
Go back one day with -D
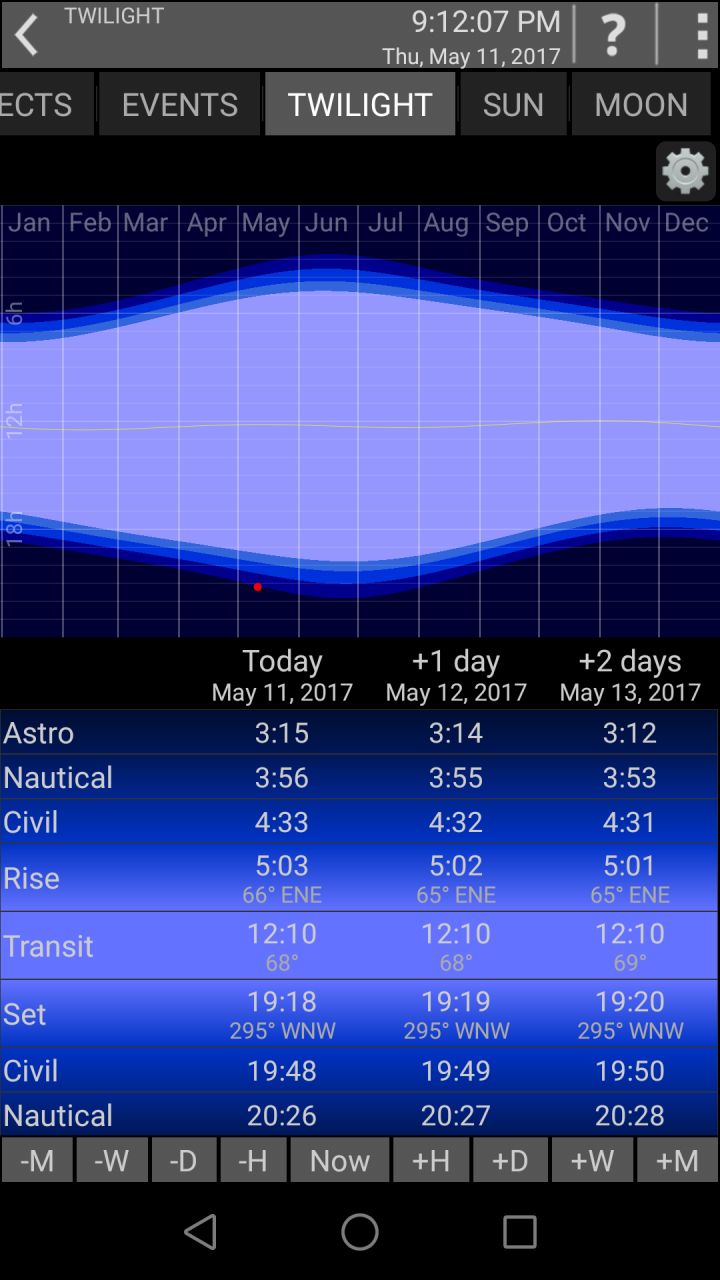pos(184,1160)
